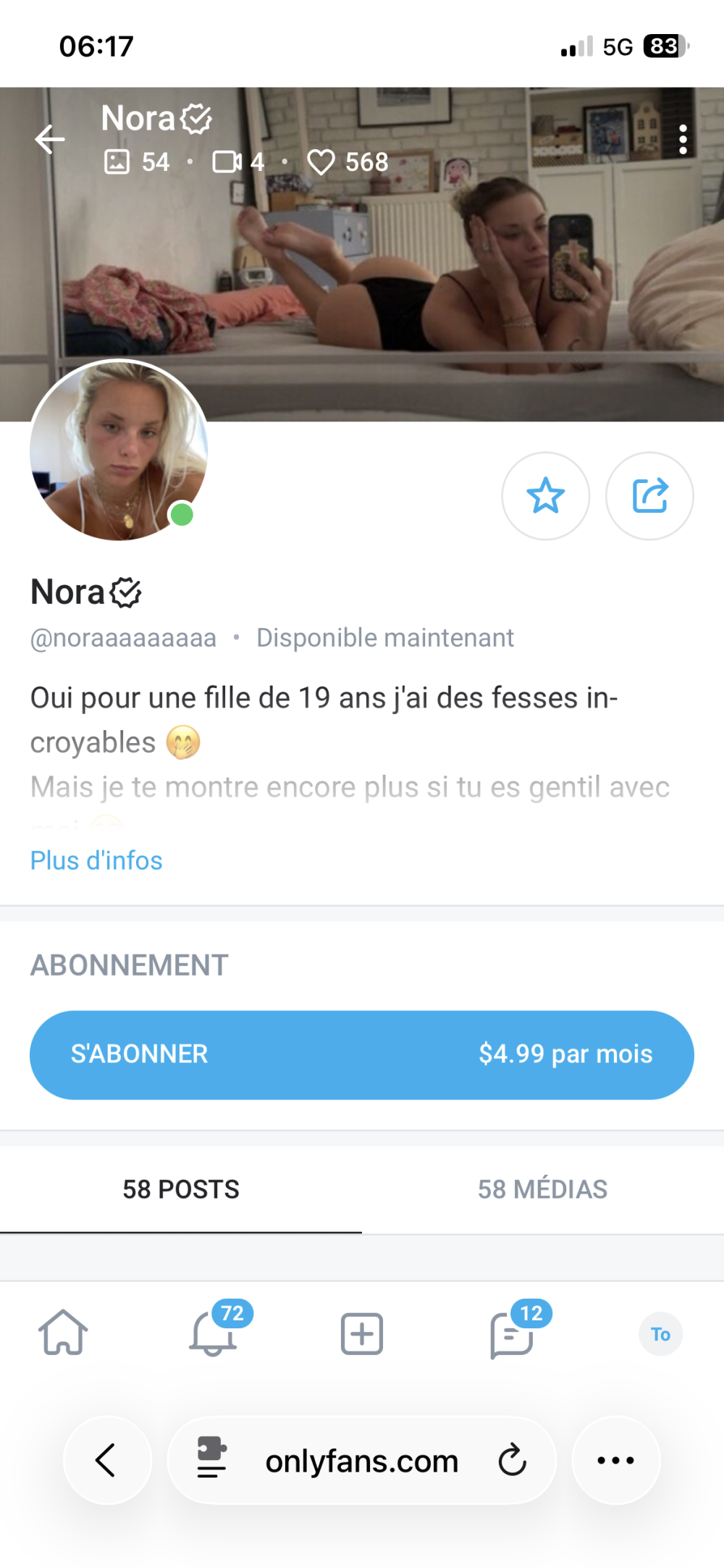Viewport: 724px width, 1568px height.
Task: Open the browser's more options menu
Action: click(x=616, y=1460)
